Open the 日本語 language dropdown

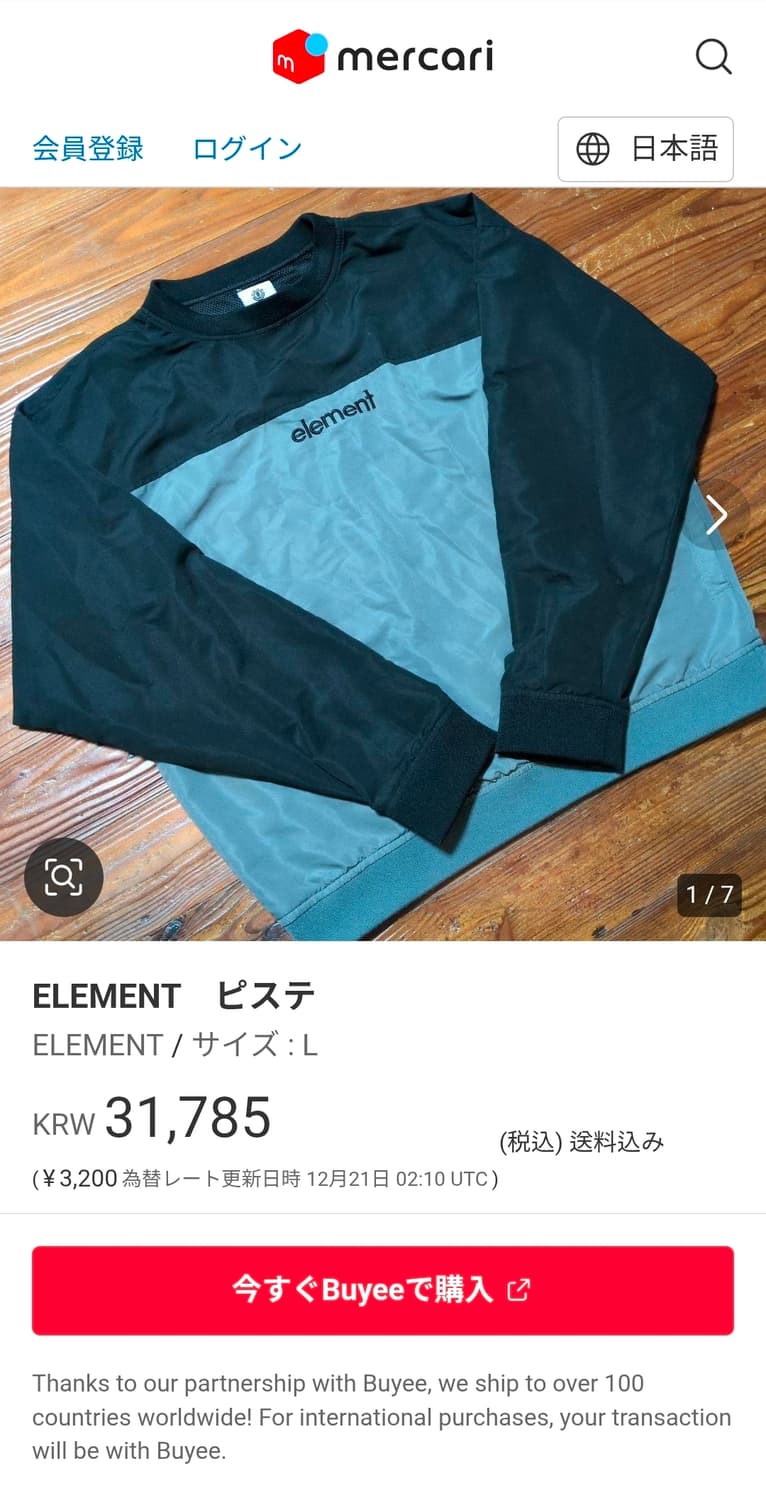point(645,149)
